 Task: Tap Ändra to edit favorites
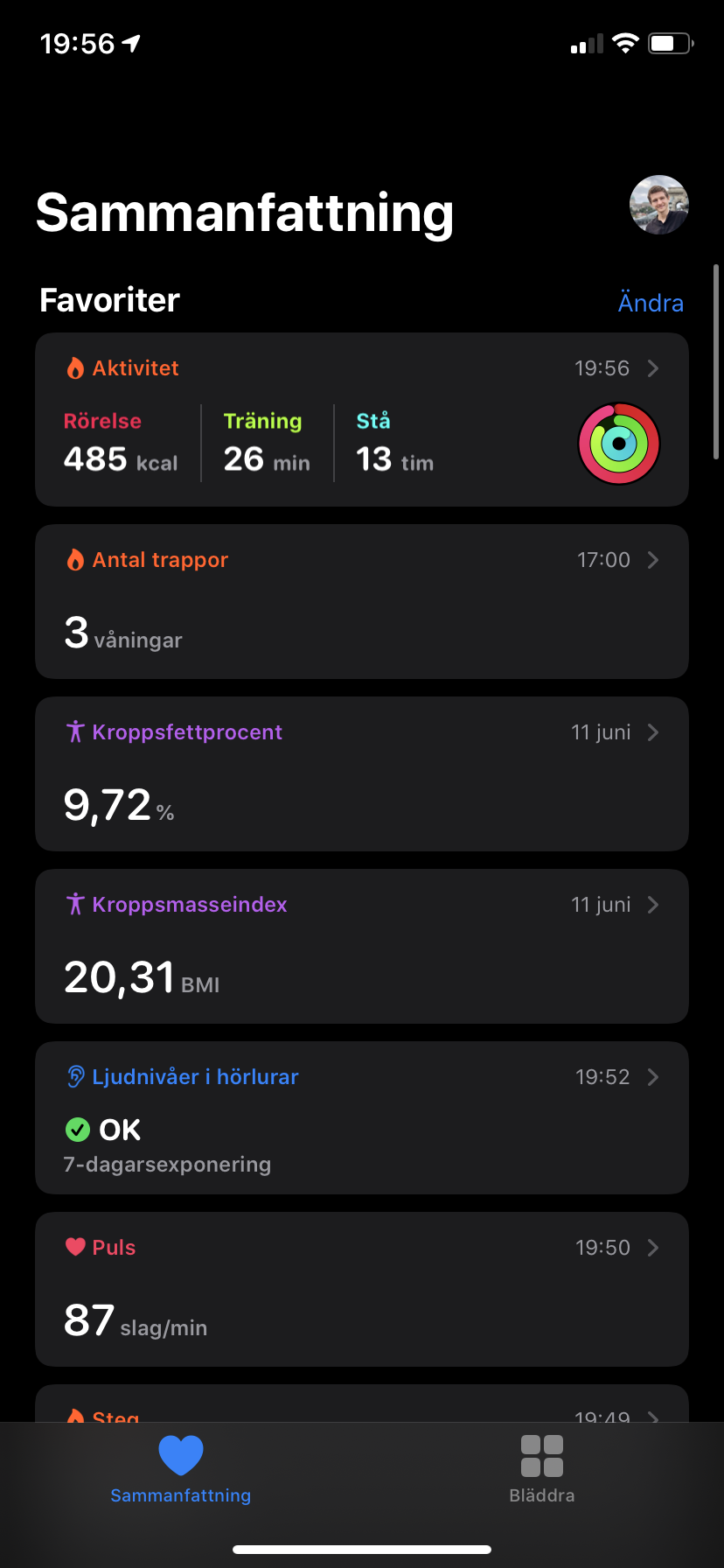coord(651,303)
